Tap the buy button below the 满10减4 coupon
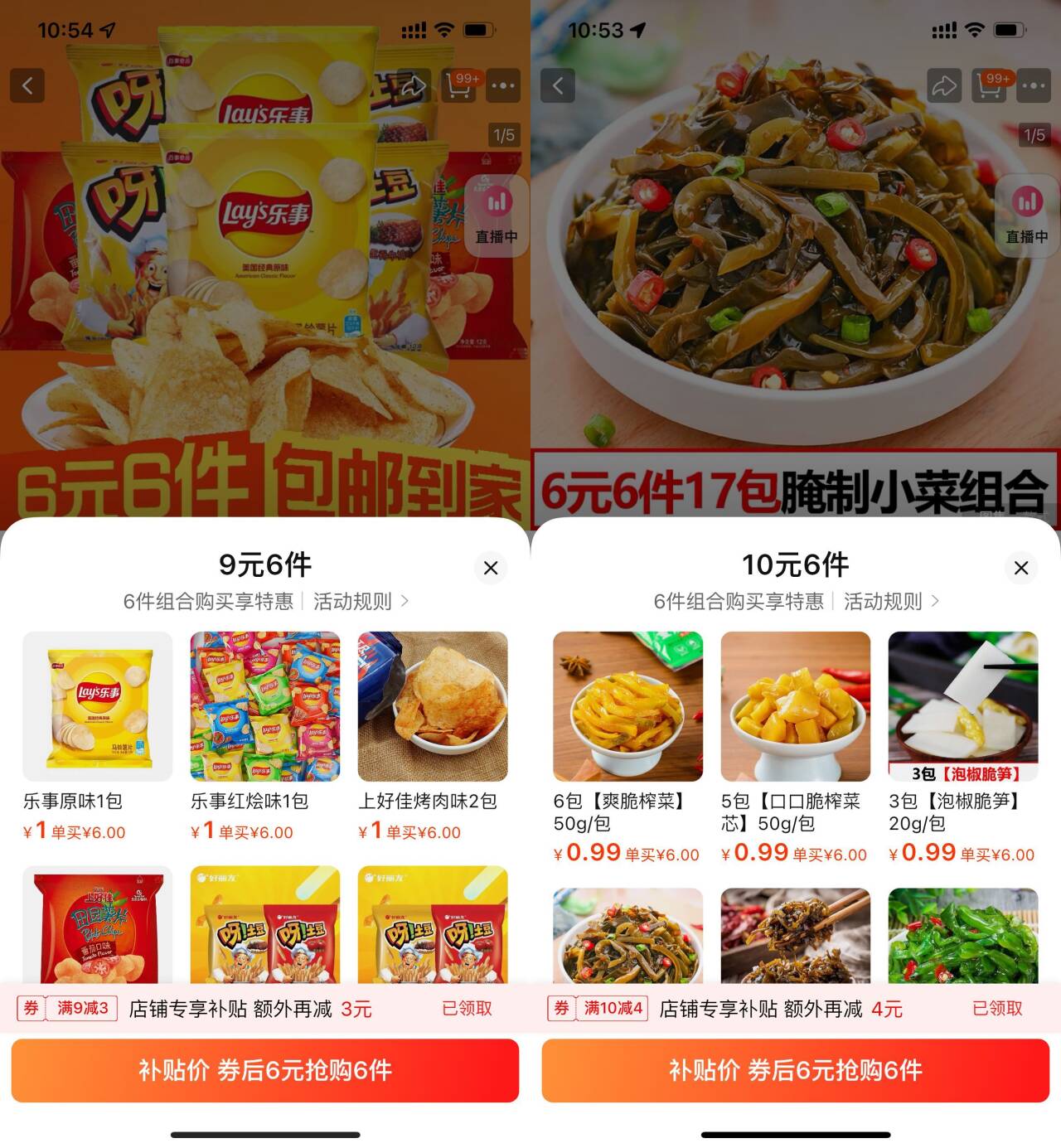This screenshot has height=1148, width=1061. tap(796, 1070)
